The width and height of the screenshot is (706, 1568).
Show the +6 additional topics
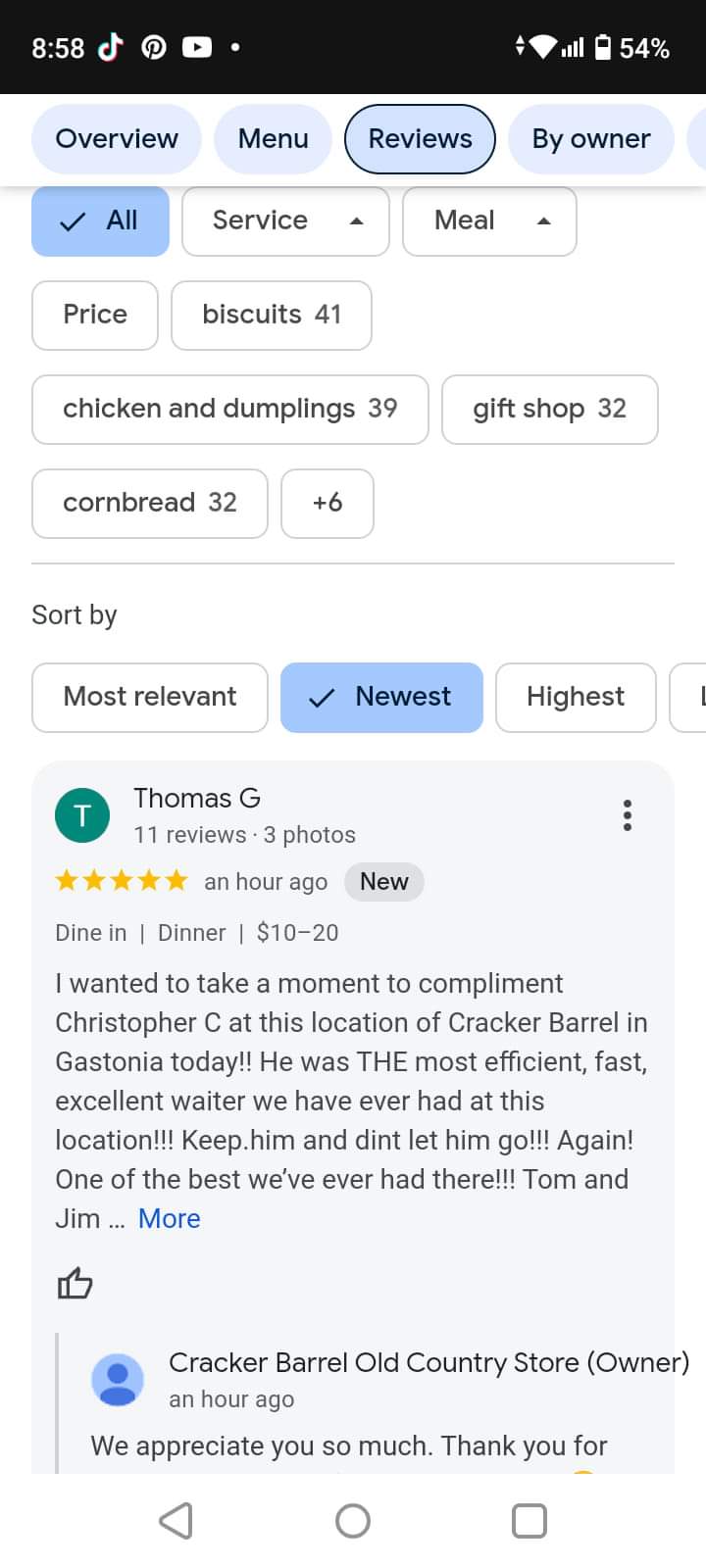coord(327,503)
